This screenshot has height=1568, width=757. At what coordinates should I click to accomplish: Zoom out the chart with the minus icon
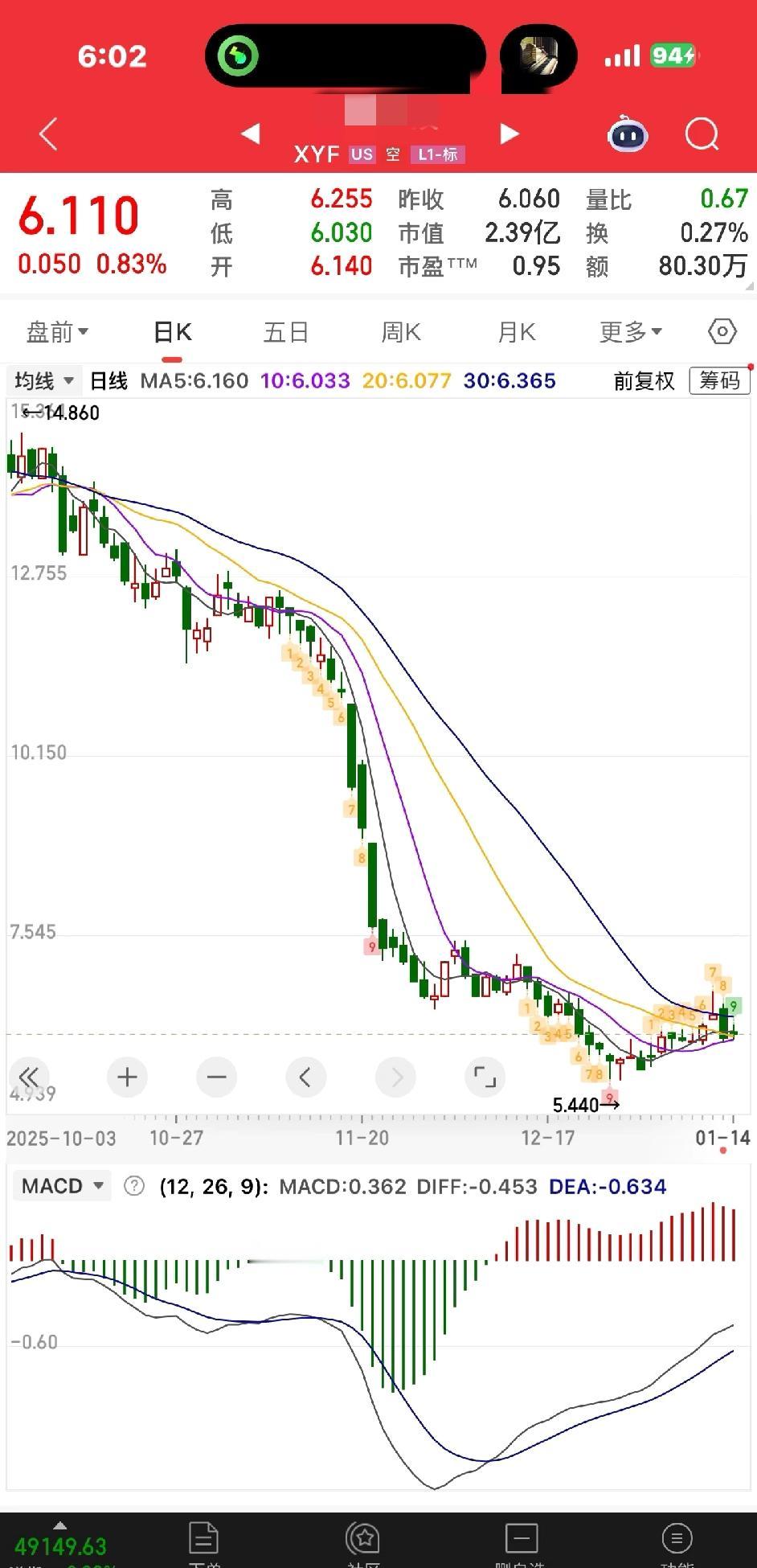[216, 1077]
